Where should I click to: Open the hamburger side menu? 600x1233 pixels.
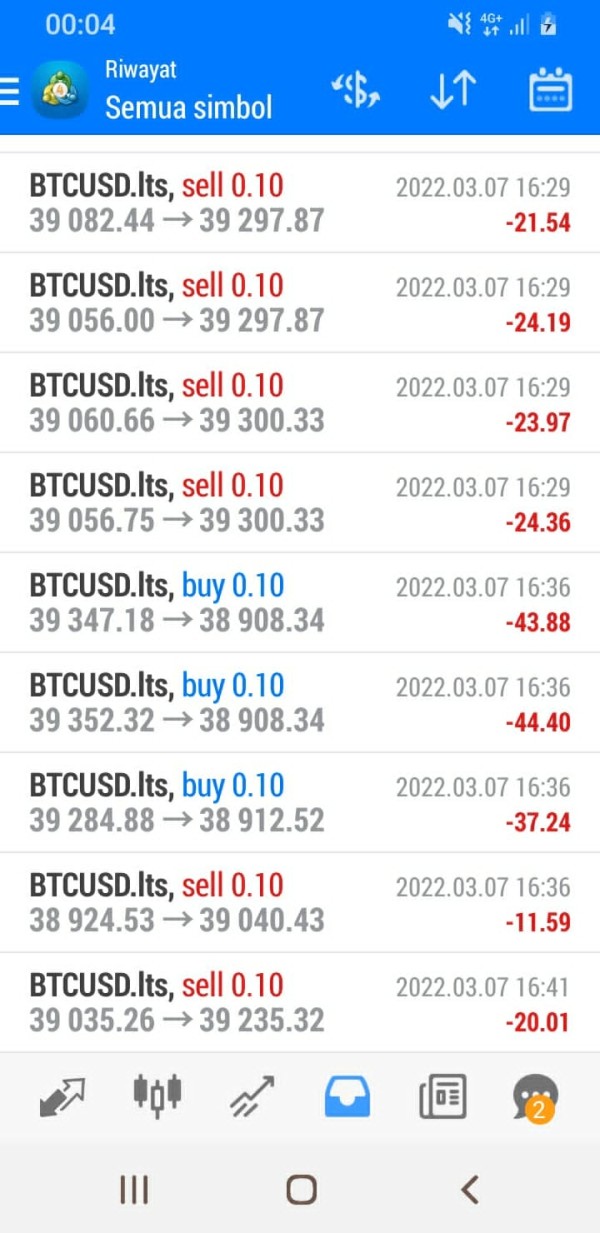9,92
